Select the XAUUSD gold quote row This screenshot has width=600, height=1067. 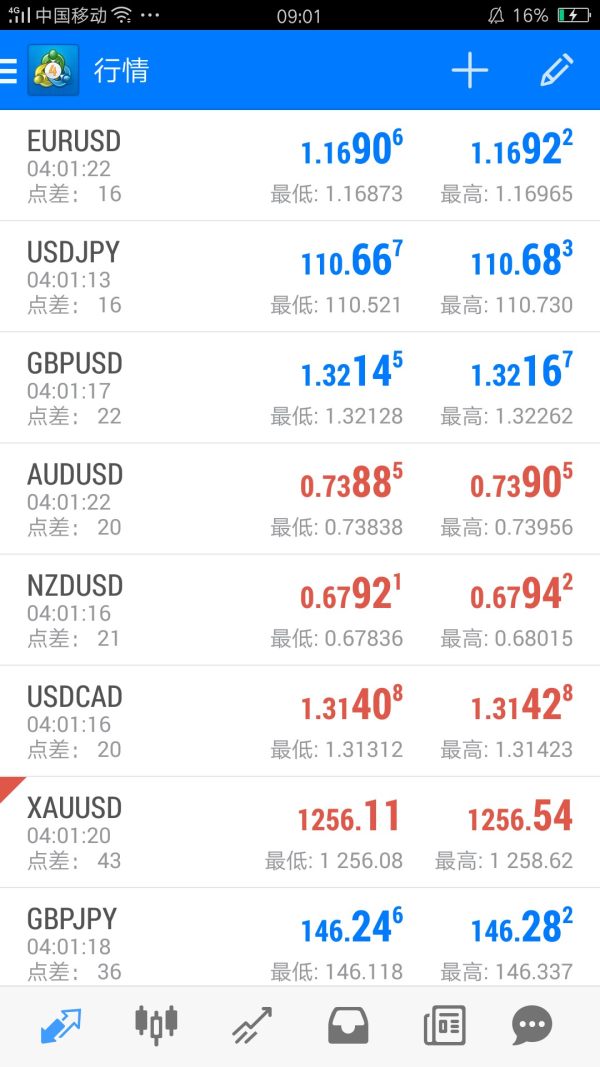click(x=300, y=832)
